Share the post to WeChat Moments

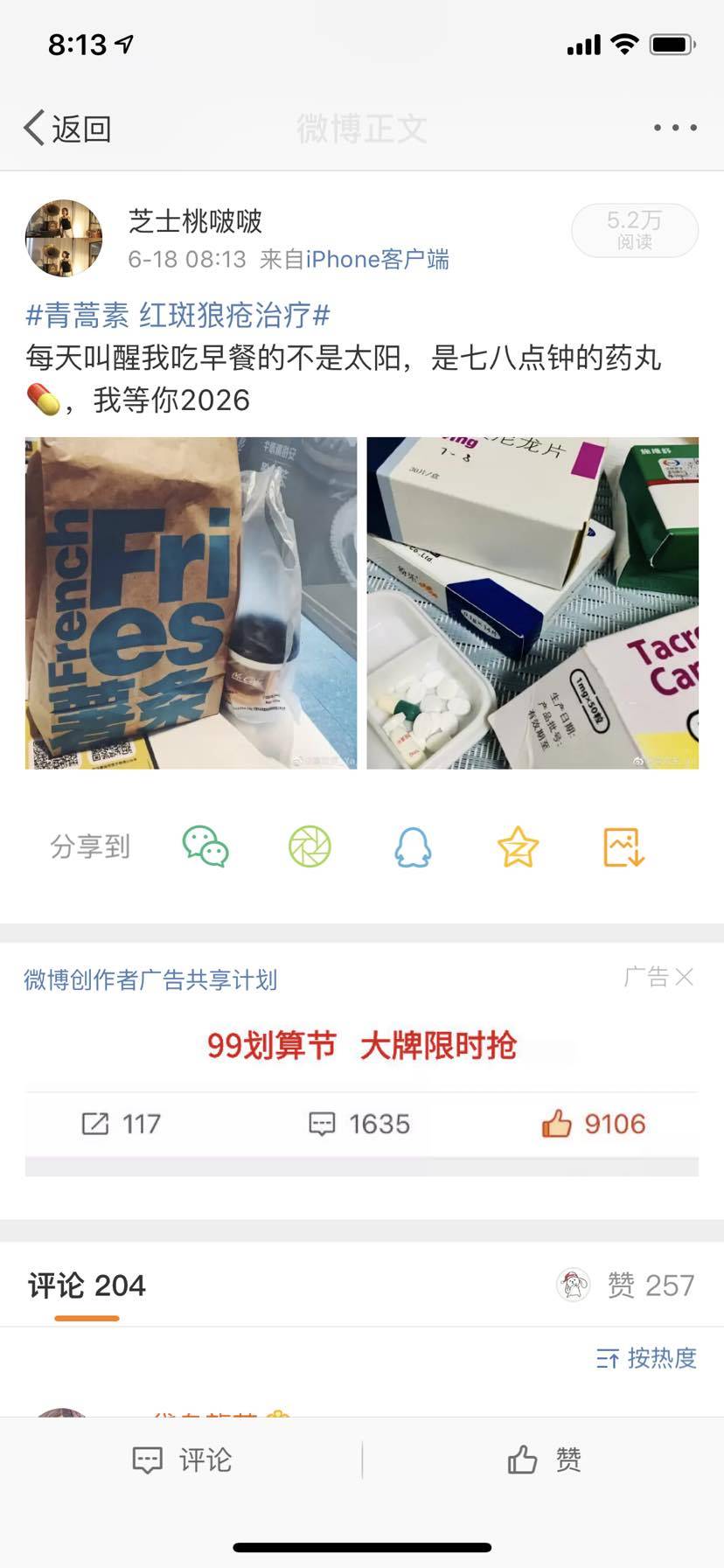pyautogui.click(x=310, y=847)
